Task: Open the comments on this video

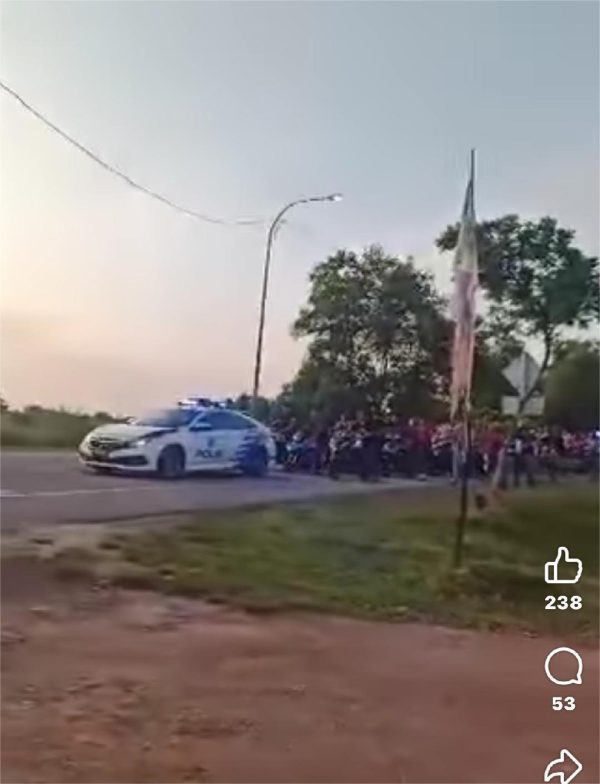Action: [x=563, y=666]
